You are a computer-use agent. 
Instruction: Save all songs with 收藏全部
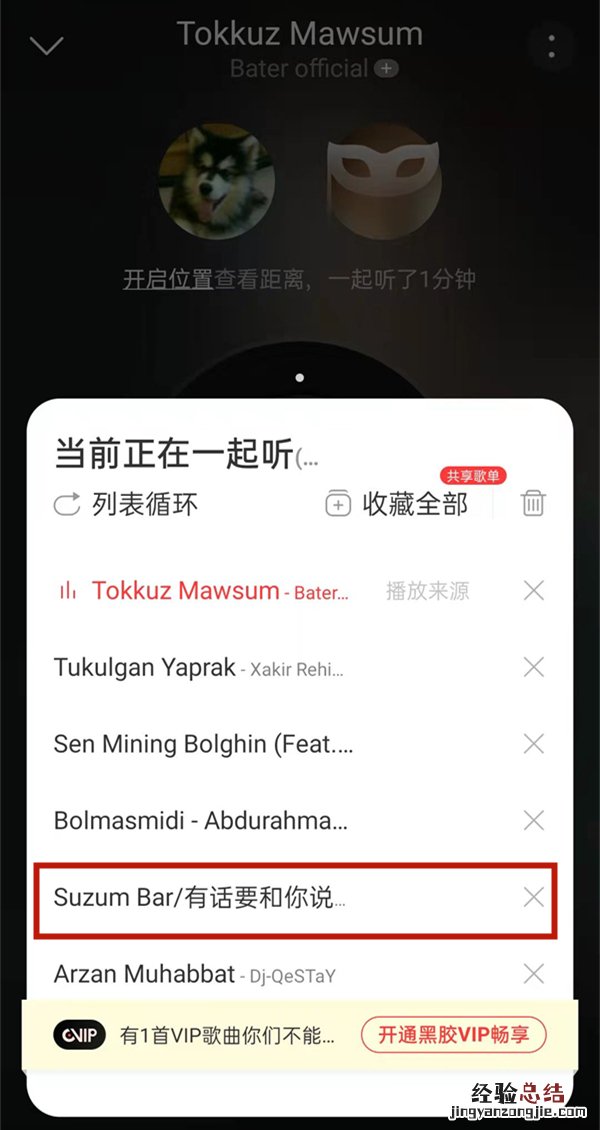(397, 504)
